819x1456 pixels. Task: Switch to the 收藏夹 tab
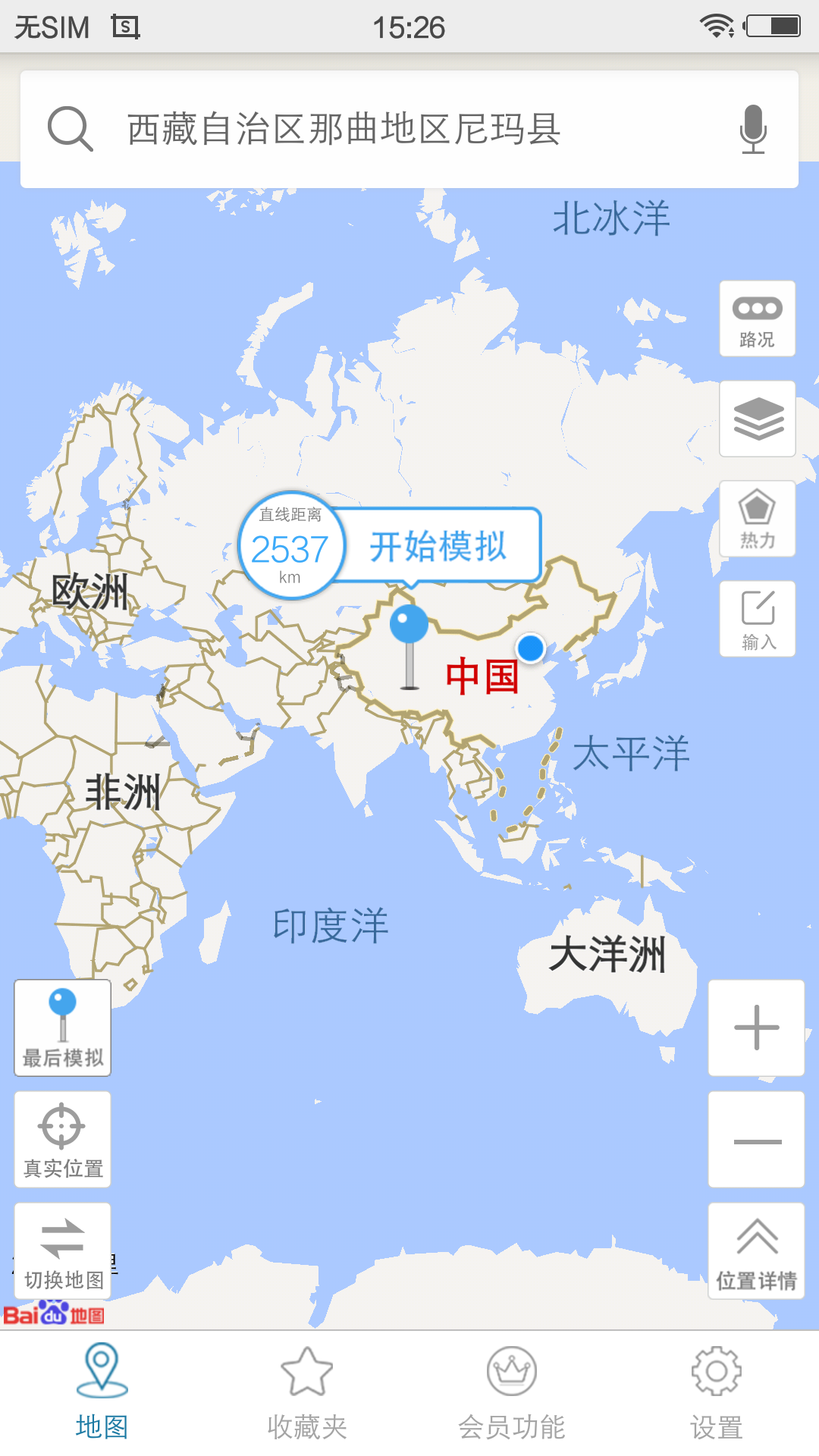(308, 1395)
